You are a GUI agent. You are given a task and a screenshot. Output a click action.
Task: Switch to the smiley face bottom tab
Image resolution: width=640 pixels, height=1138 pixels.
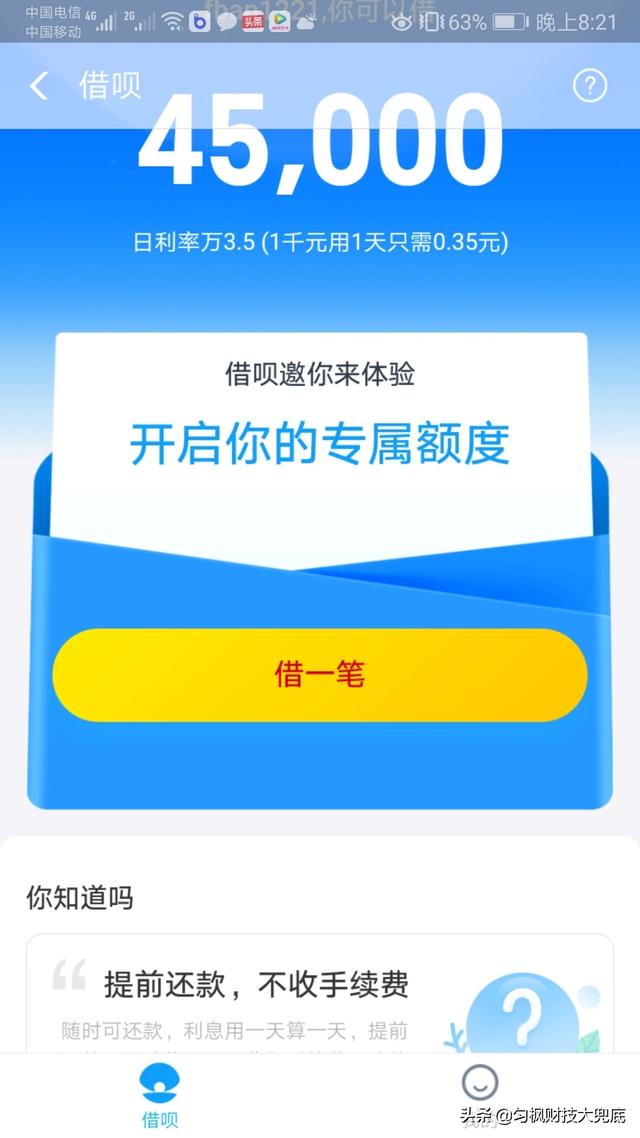click(x=479, y=1084)
